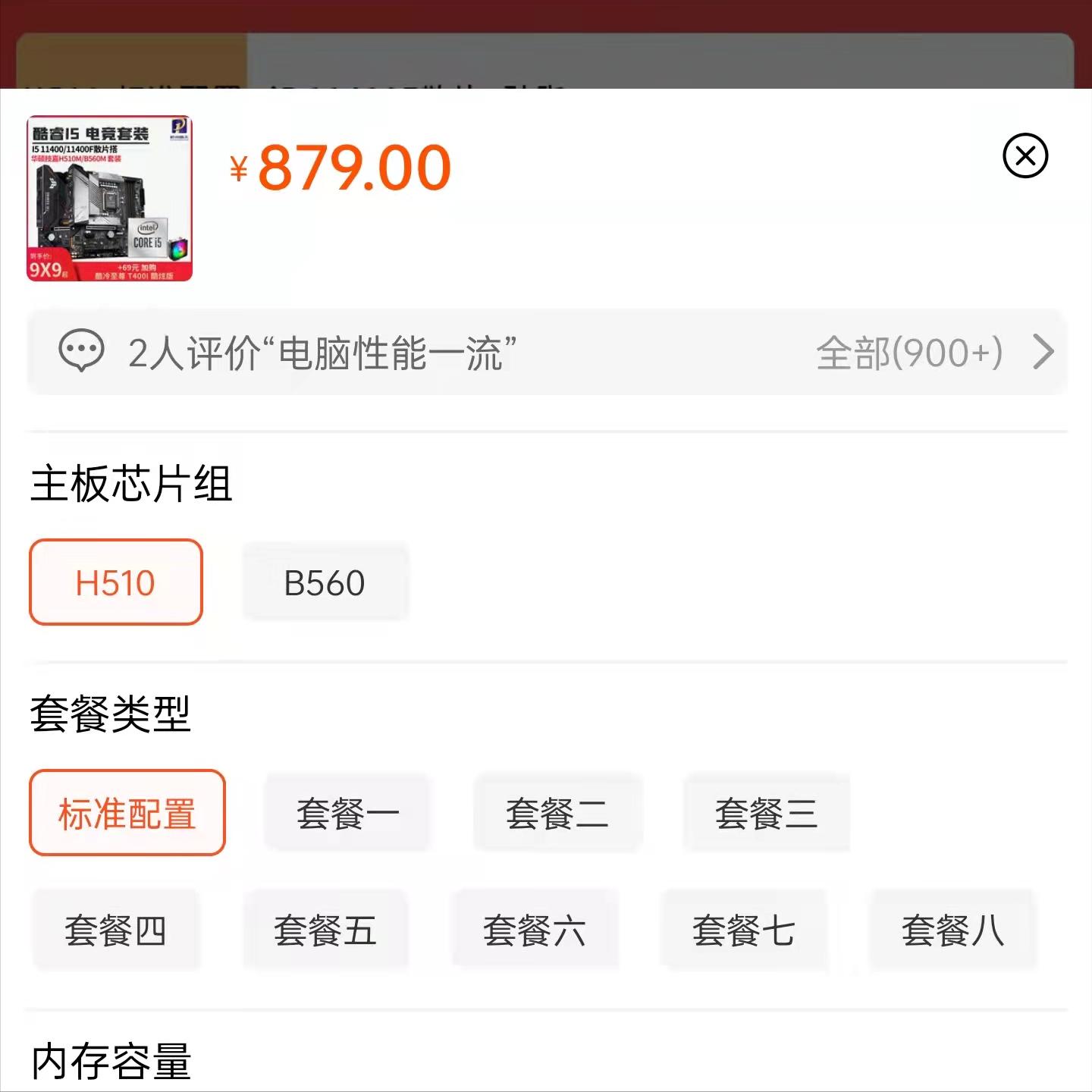The image size is (1092, 1092).
Task: Open all 900+ reviews
Action: pos(933,353)
